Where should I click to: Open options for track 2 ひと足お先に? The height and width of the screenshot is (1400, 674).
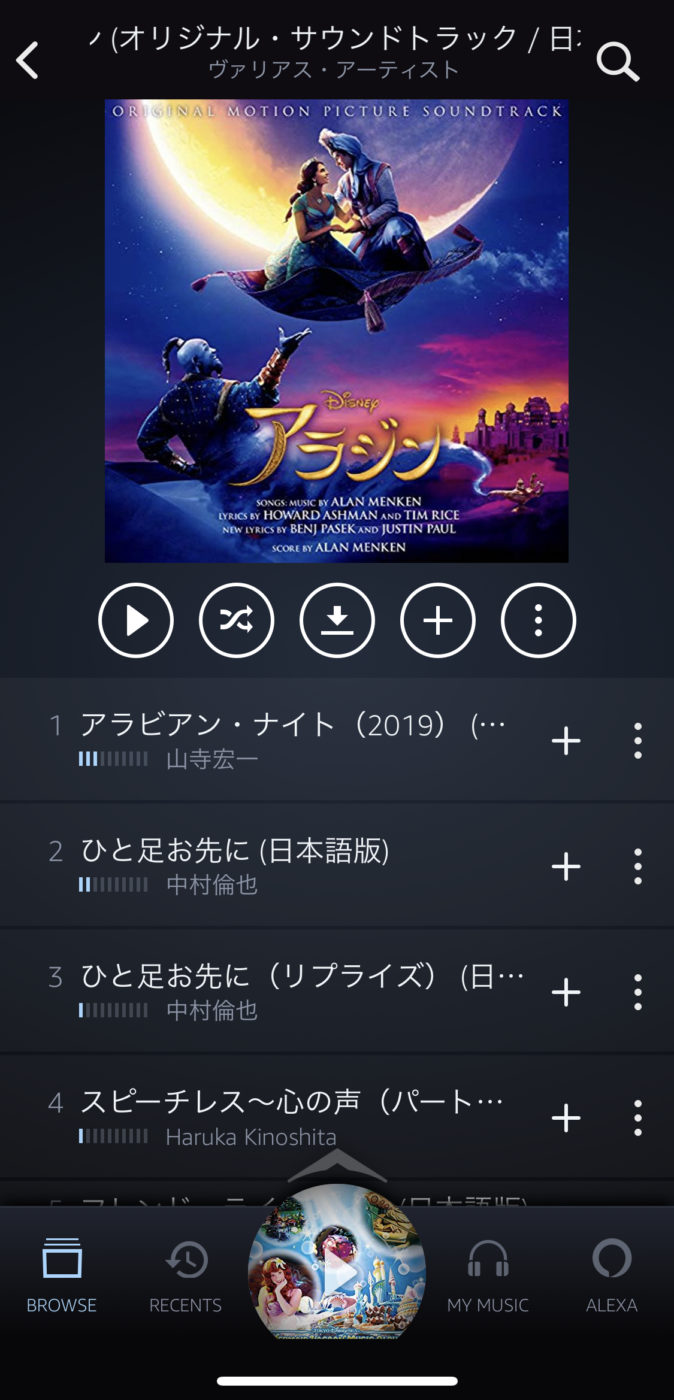tap(637, 867)
